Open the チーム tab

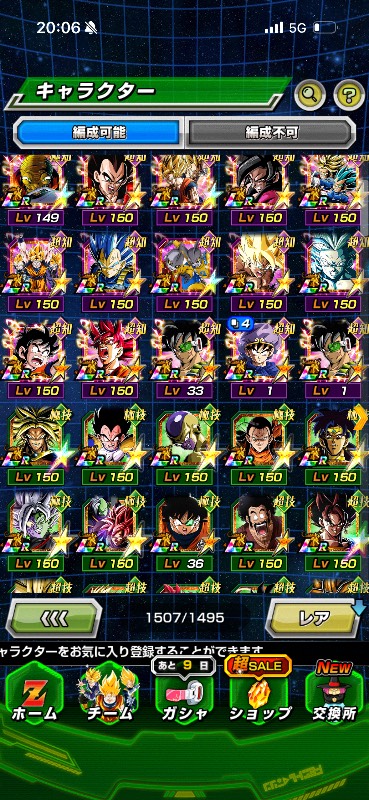coord(109,698)
